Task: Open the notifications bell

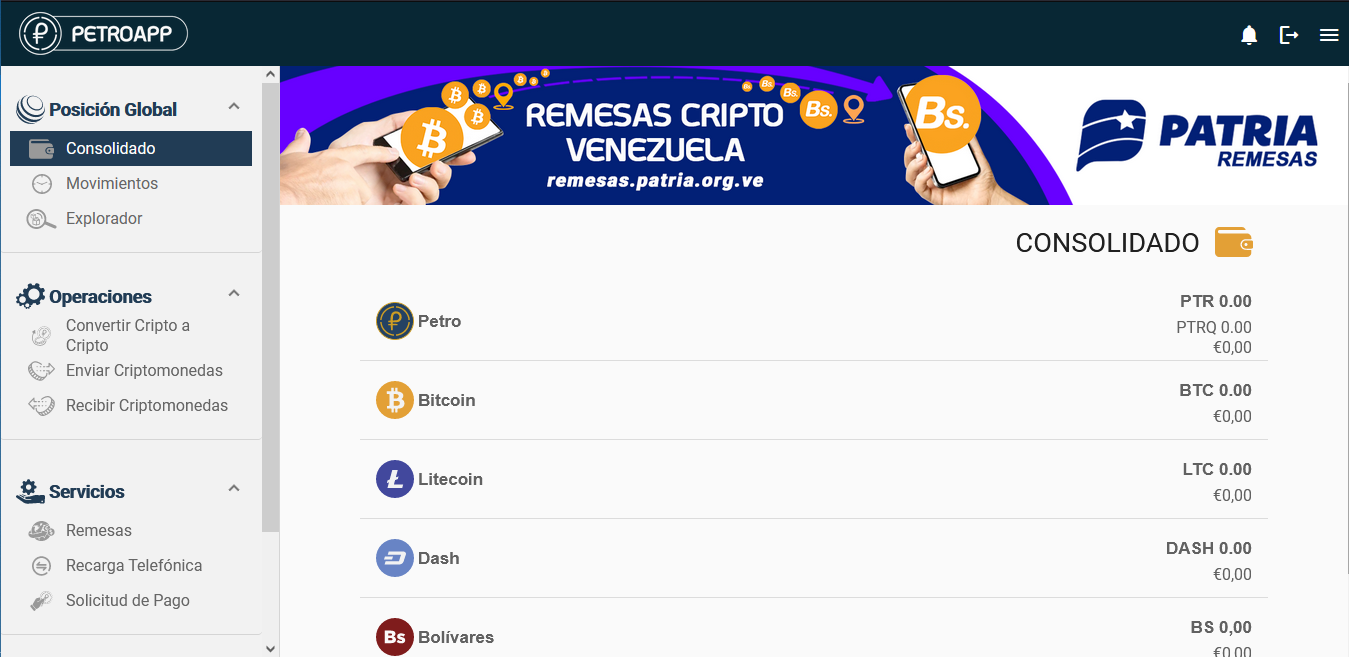Action: (x=1248, y=35)
